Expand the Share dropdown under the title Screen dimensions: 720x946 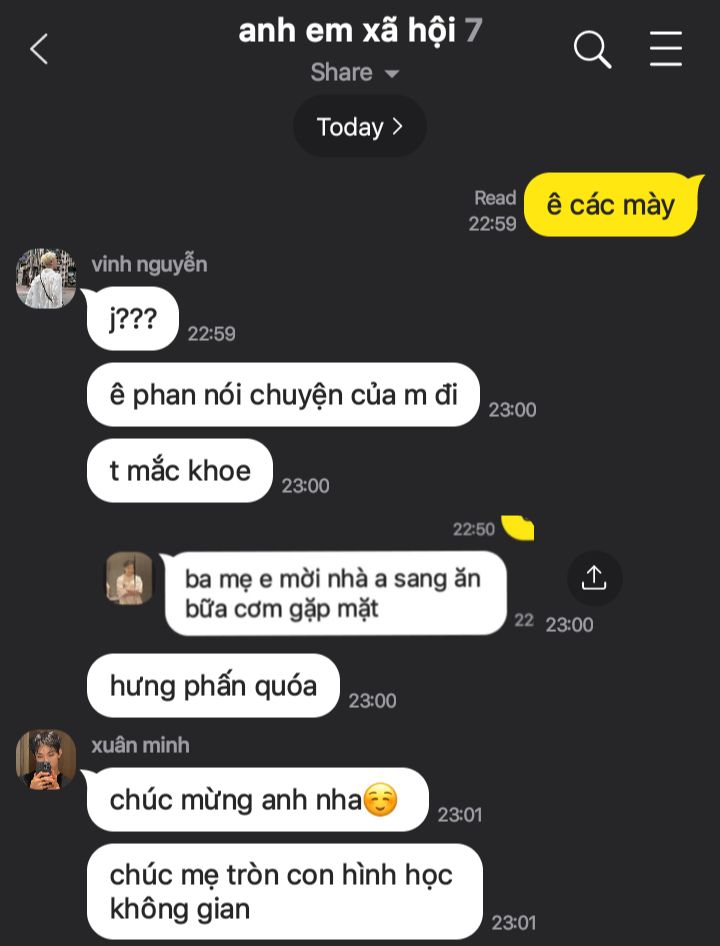coord(355,73)
